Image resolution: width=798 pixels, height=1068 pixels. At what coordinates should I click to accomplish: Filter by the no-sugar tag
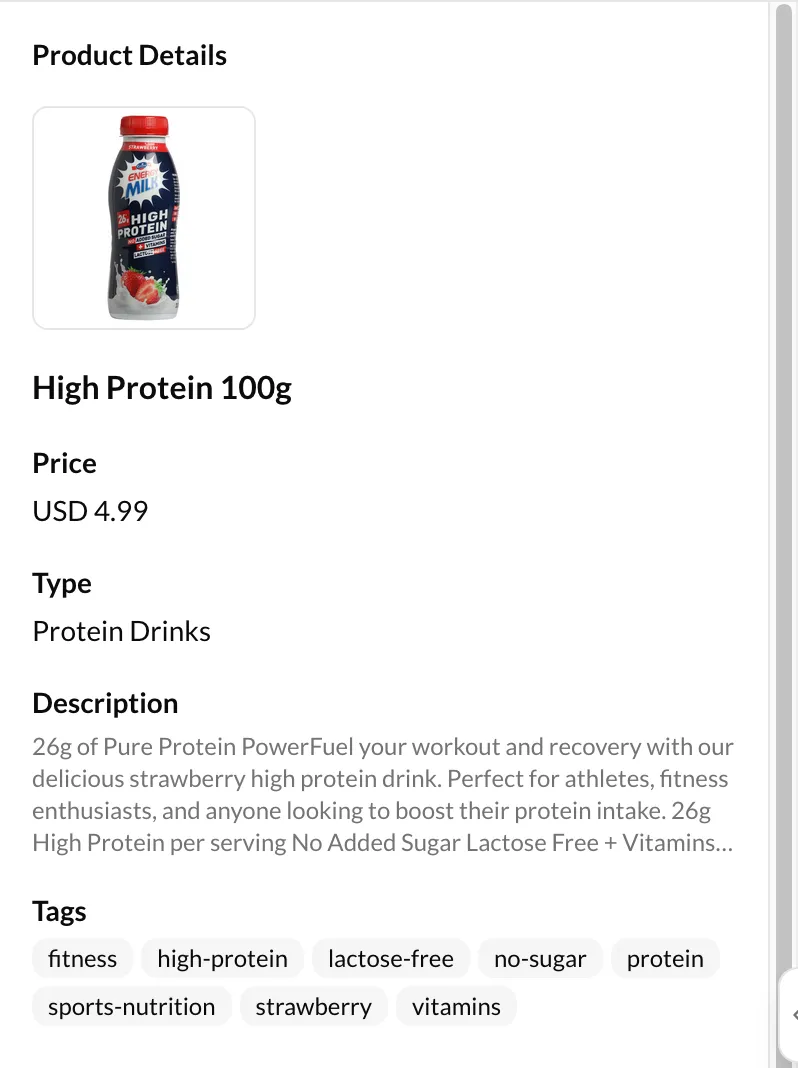click(540, 959)
